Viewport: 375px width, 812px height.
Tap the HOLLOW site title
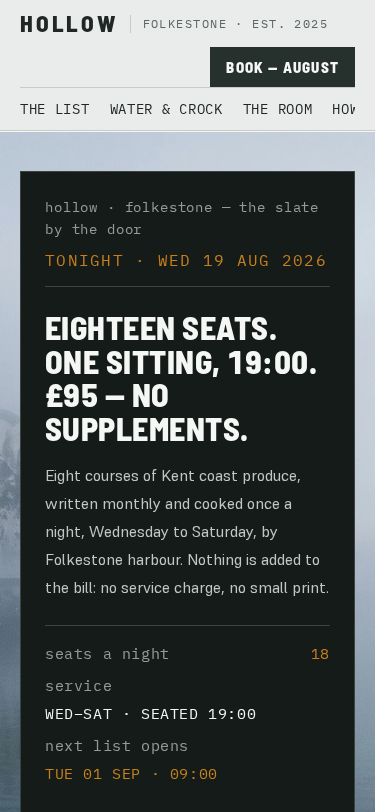tap(68, 24)
